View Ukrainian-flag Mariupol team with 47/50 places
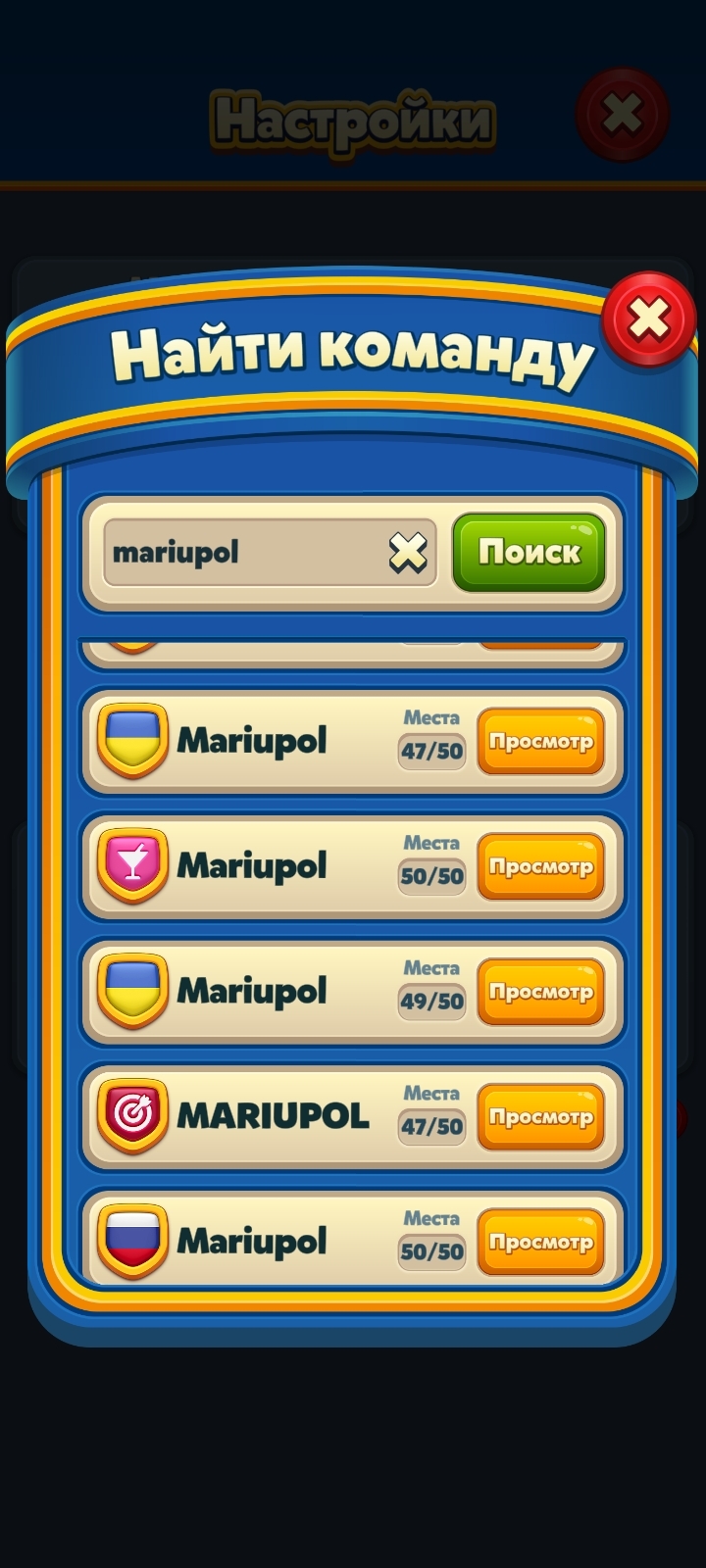This screenshot has height=1568, width=706. [540, 741]
